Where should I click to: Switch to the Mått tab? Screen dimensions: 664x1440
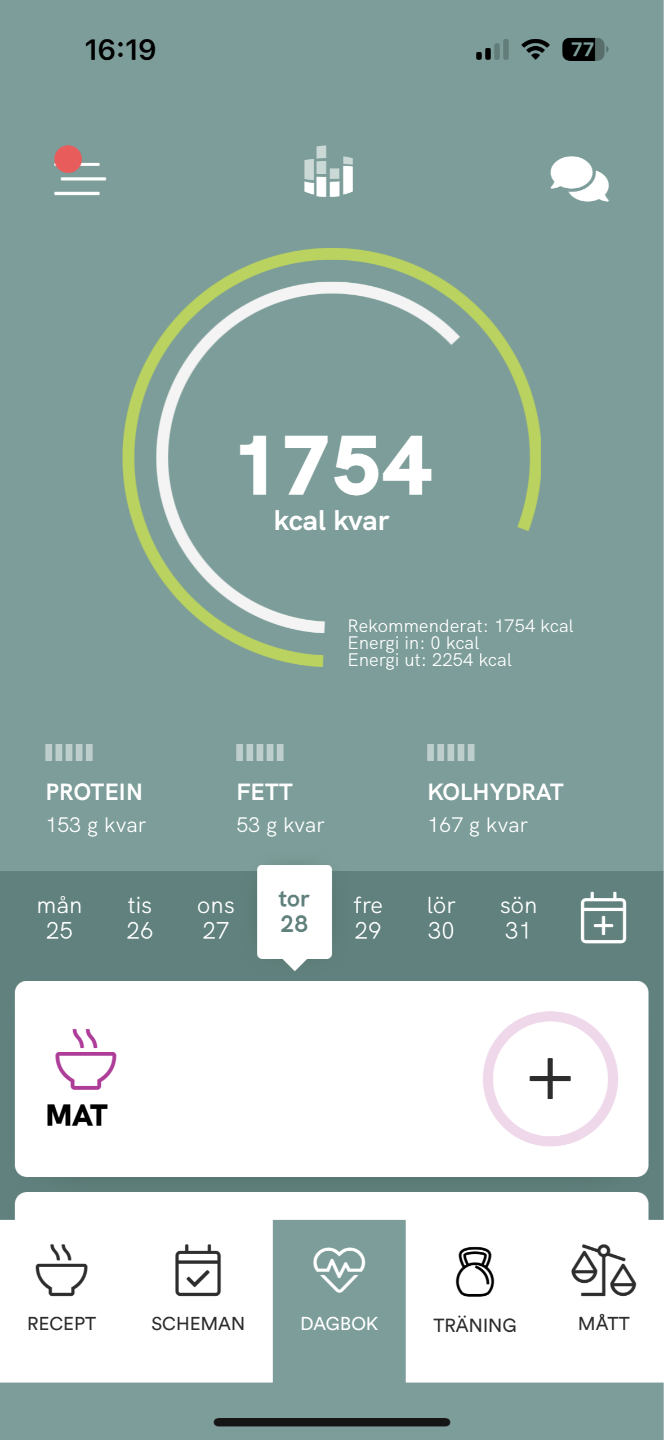604,1290
